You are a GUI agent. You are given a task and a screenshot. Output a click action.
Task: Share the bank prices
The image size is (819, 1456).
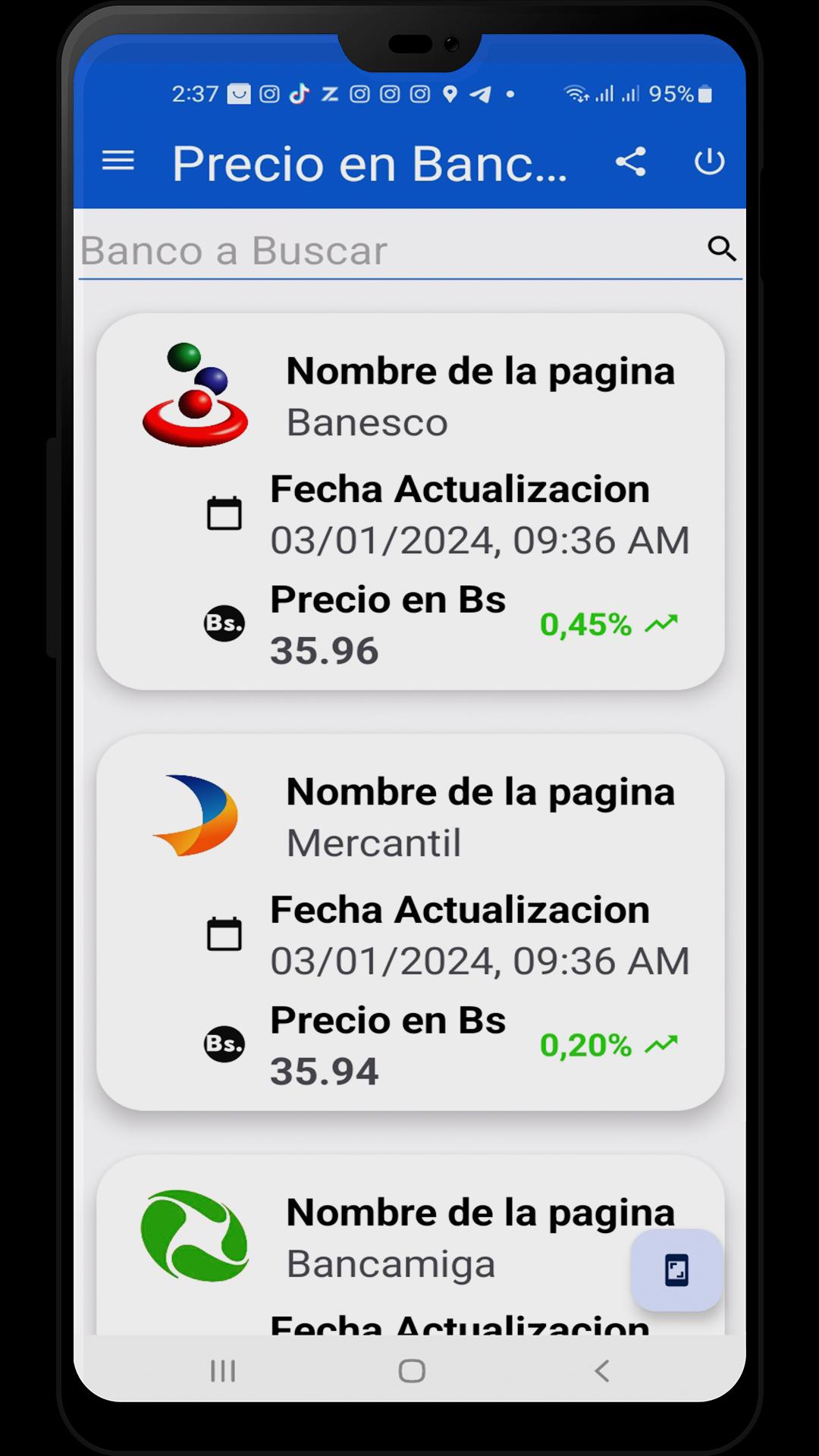[630, 162]
